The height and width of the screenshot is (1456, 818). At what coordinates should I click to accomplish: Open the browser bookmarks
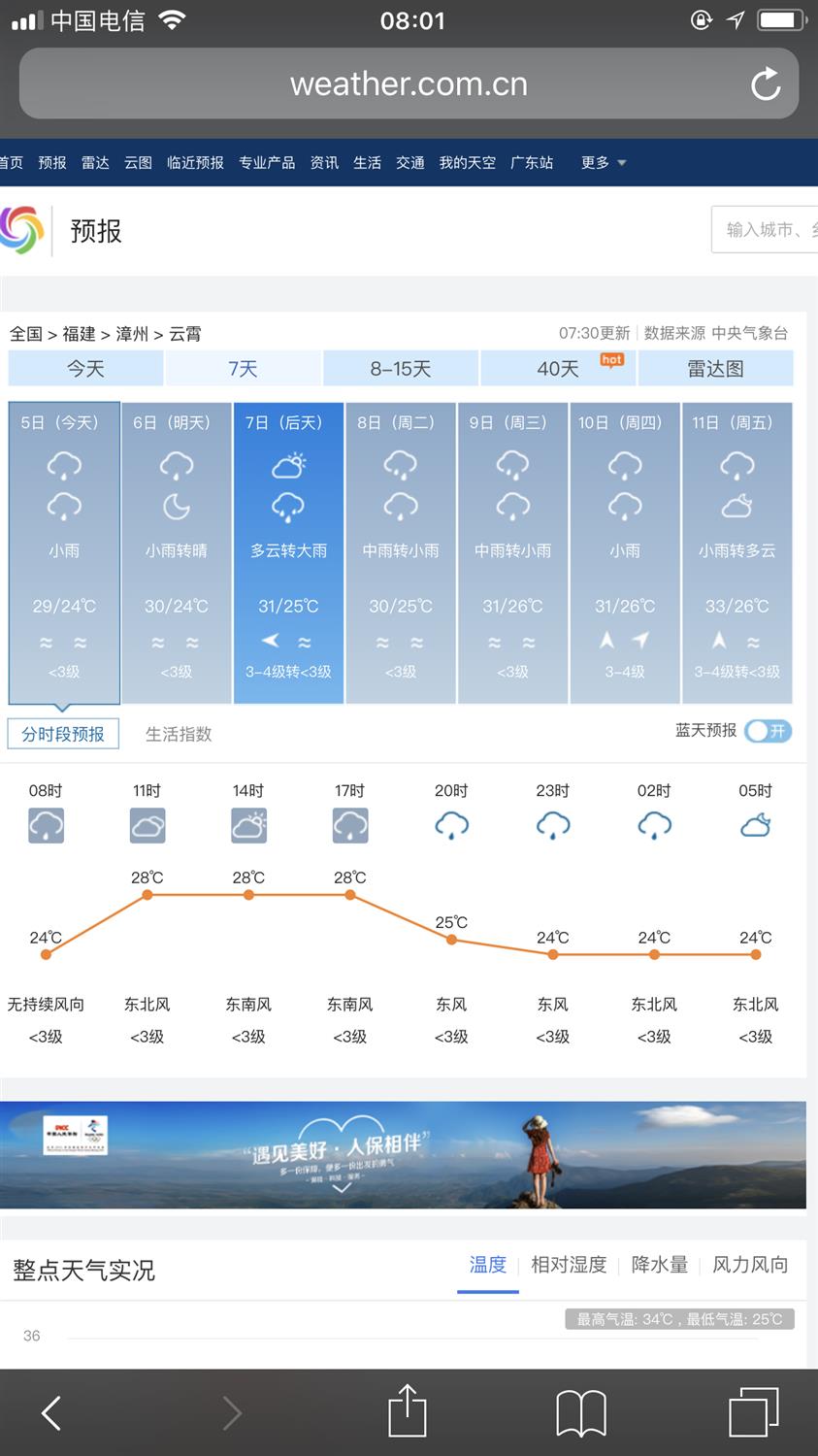pos(580,1411)
